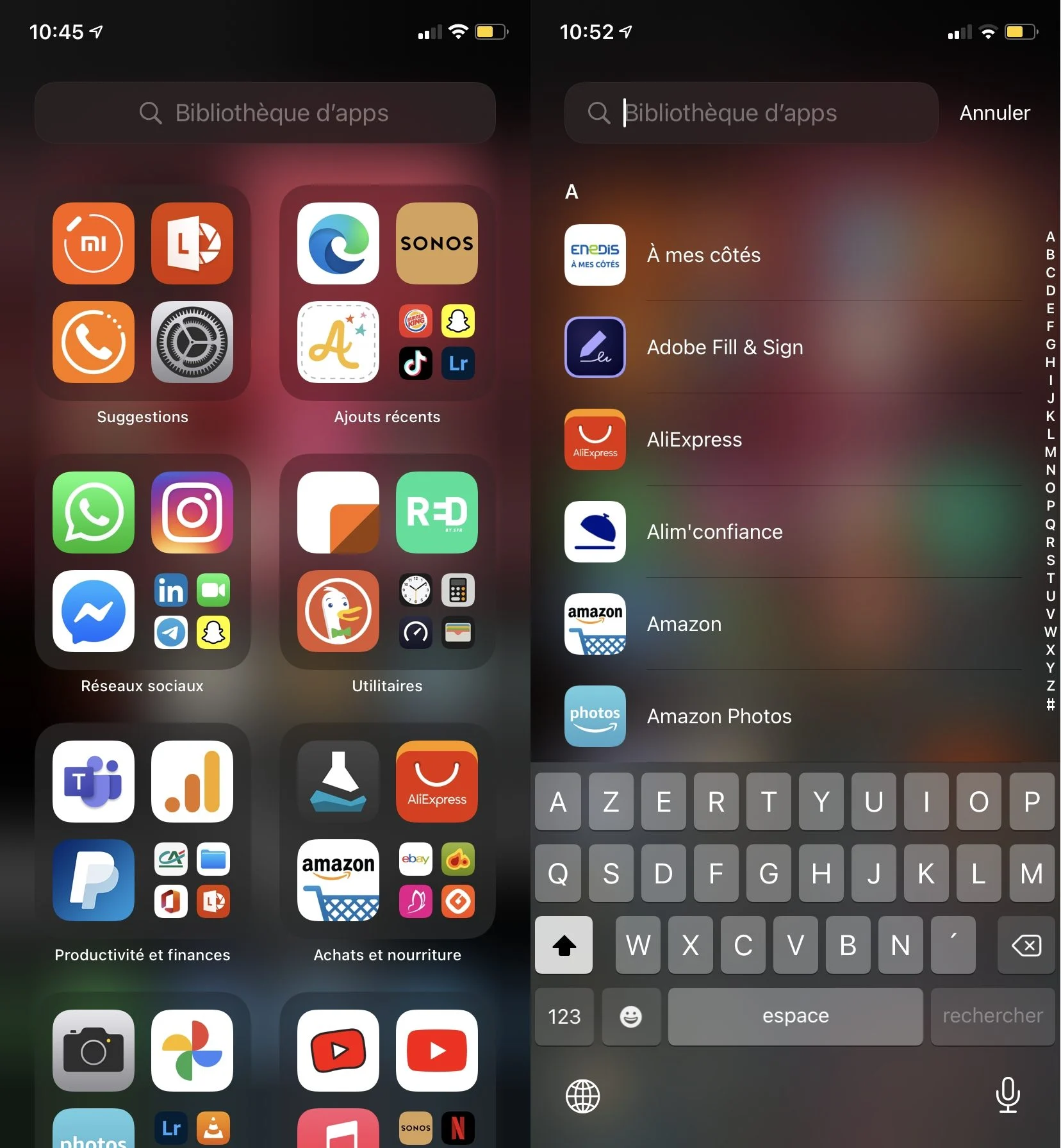
Task: Launch WhatsApp from Réseaux sociaux
Action: pyautogui.click(x=94, y=512)
